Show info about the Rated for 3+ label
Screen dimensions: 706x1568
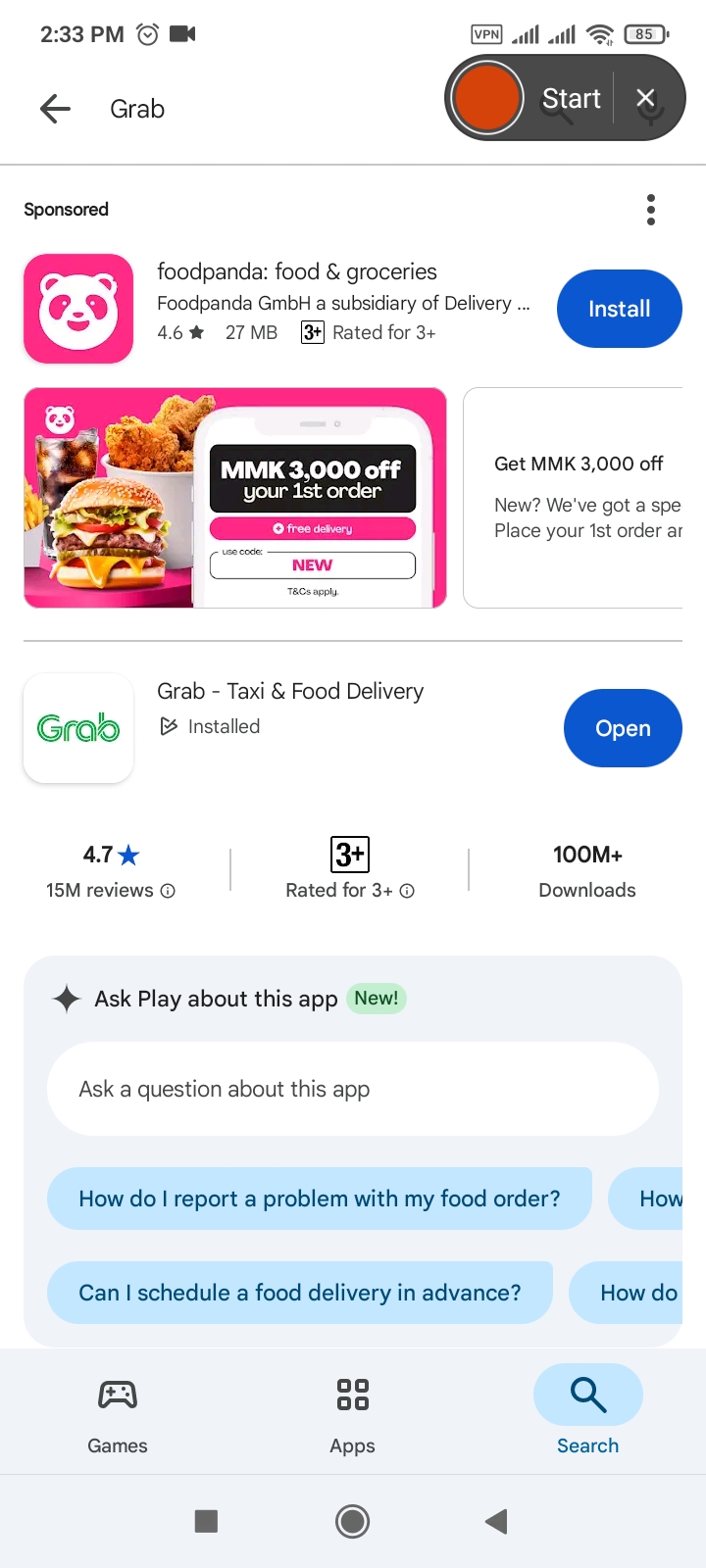pos(407,891)
